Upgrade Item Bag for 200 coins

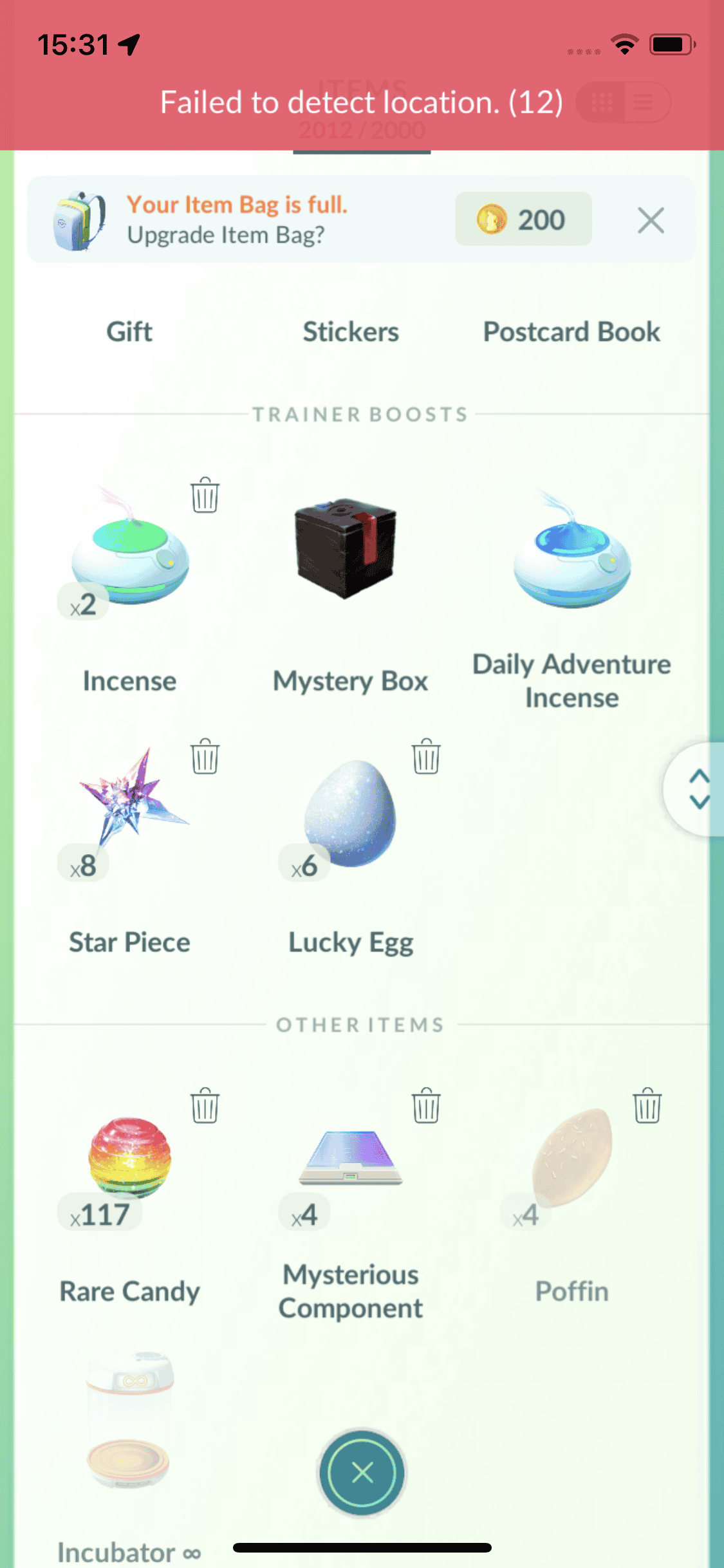pos(523,219)
